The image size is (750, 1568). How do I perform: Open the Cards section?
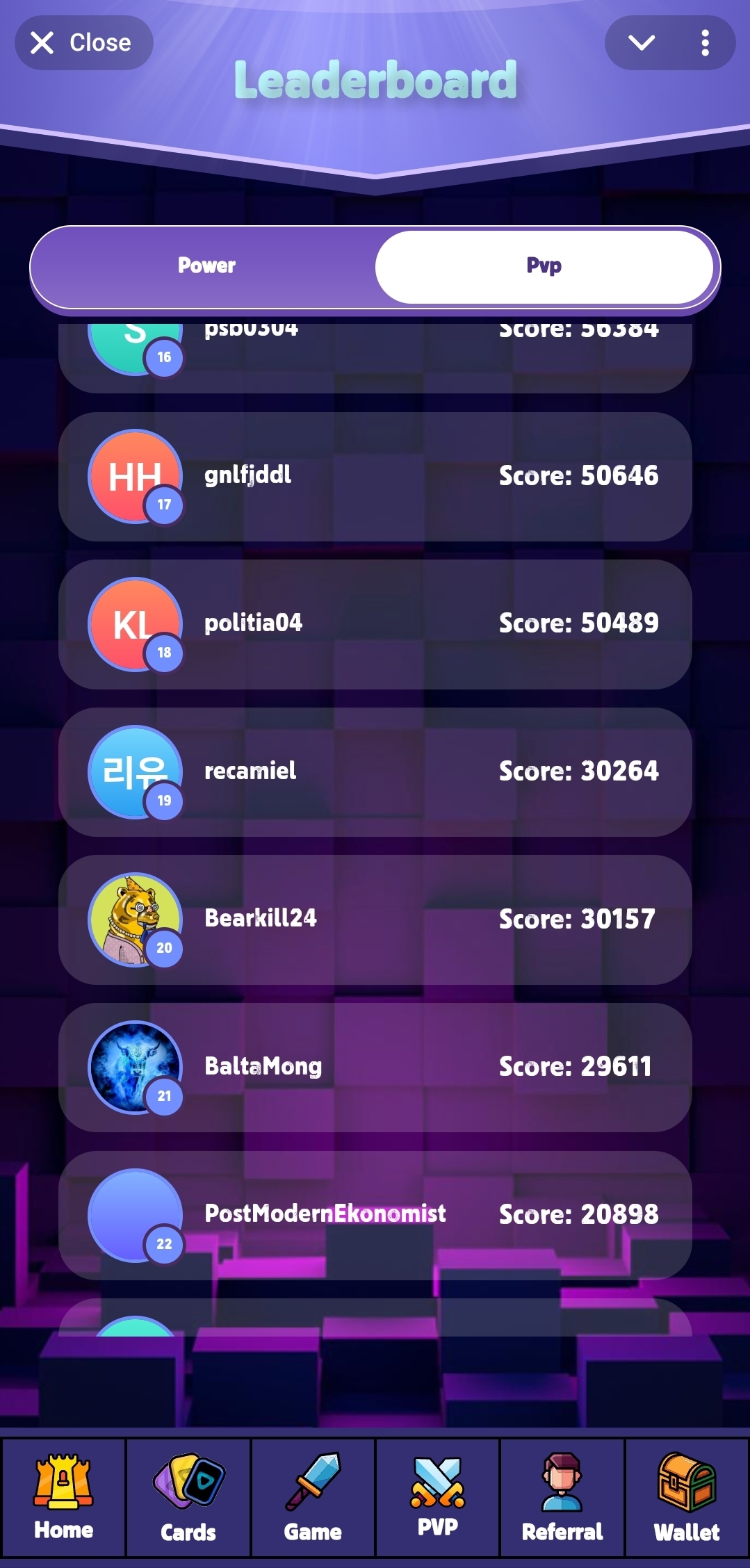[x=188, y=1497]
